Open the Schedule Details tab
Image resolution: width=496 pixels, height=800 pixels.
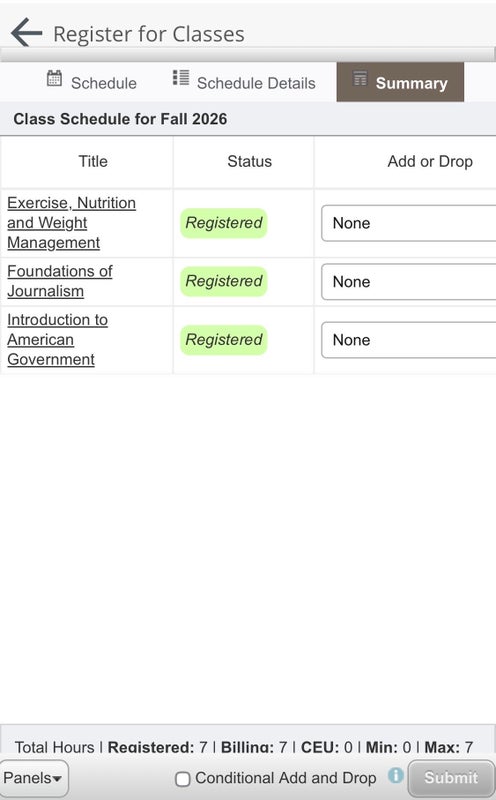[x=244, y=82]
